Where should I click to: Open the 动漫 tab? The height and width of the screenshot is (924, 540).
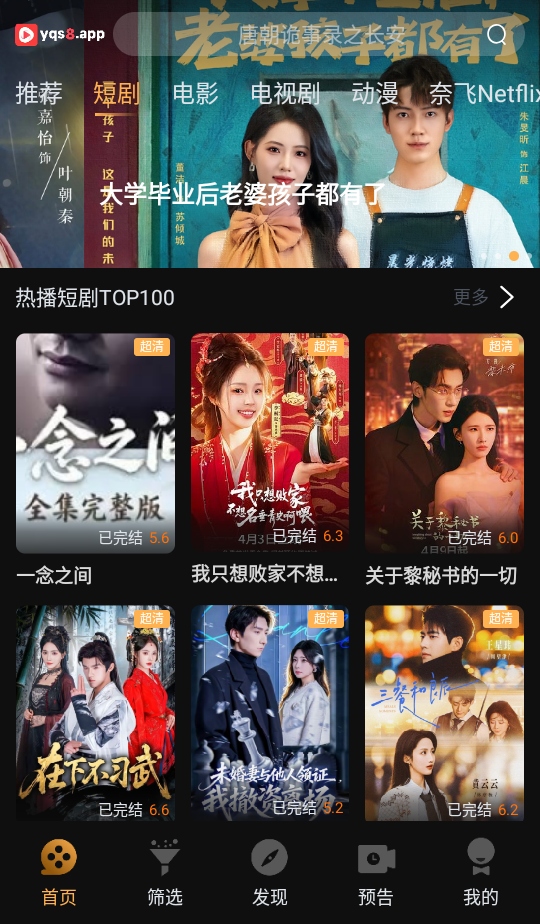[x=375, y=94]
